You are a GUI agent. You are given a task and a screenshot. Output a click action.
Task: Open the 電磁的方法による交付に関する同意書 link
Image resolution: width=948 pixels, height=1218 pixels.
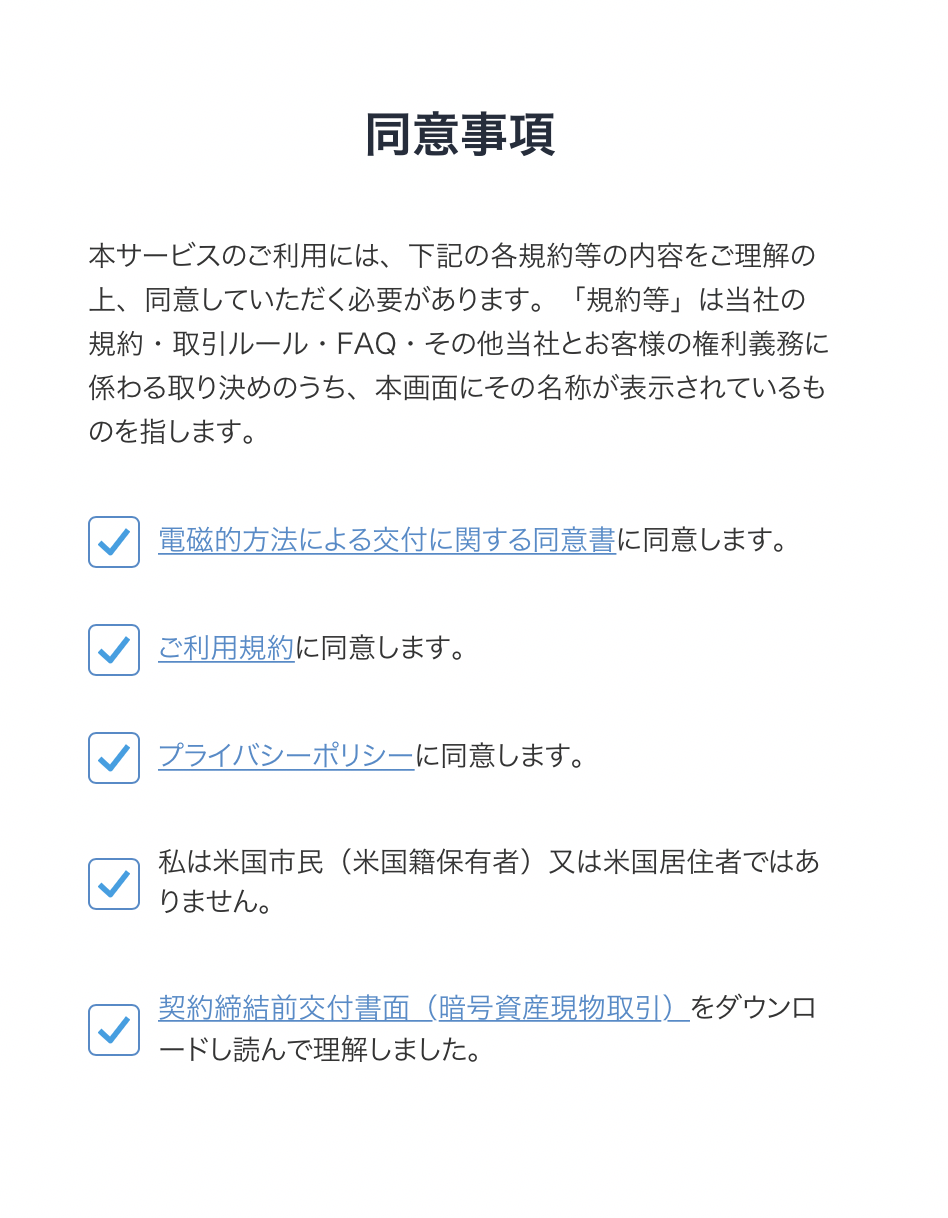[386, 540]
